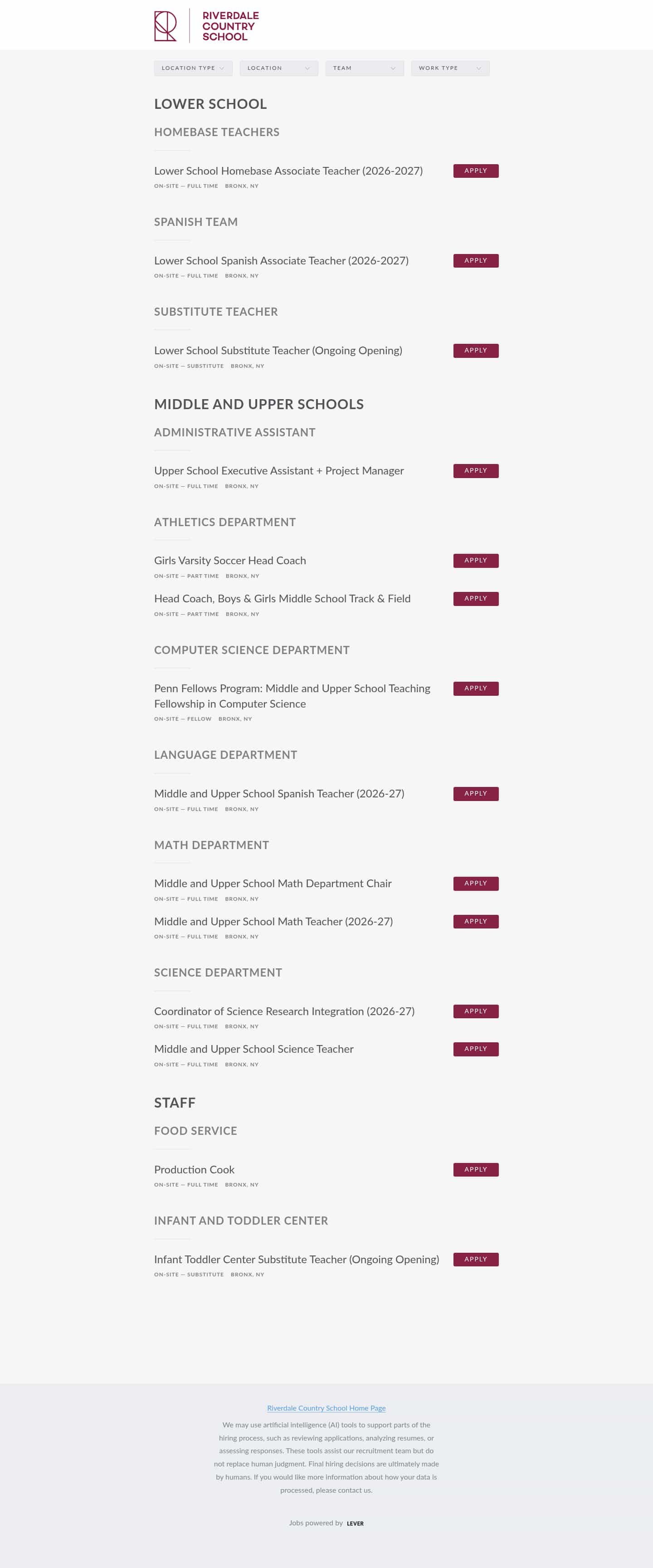Apply for Girls Varsity Soccer Head Coach
The height and width of the screenshot is (1568, 653).
(475, 561)
